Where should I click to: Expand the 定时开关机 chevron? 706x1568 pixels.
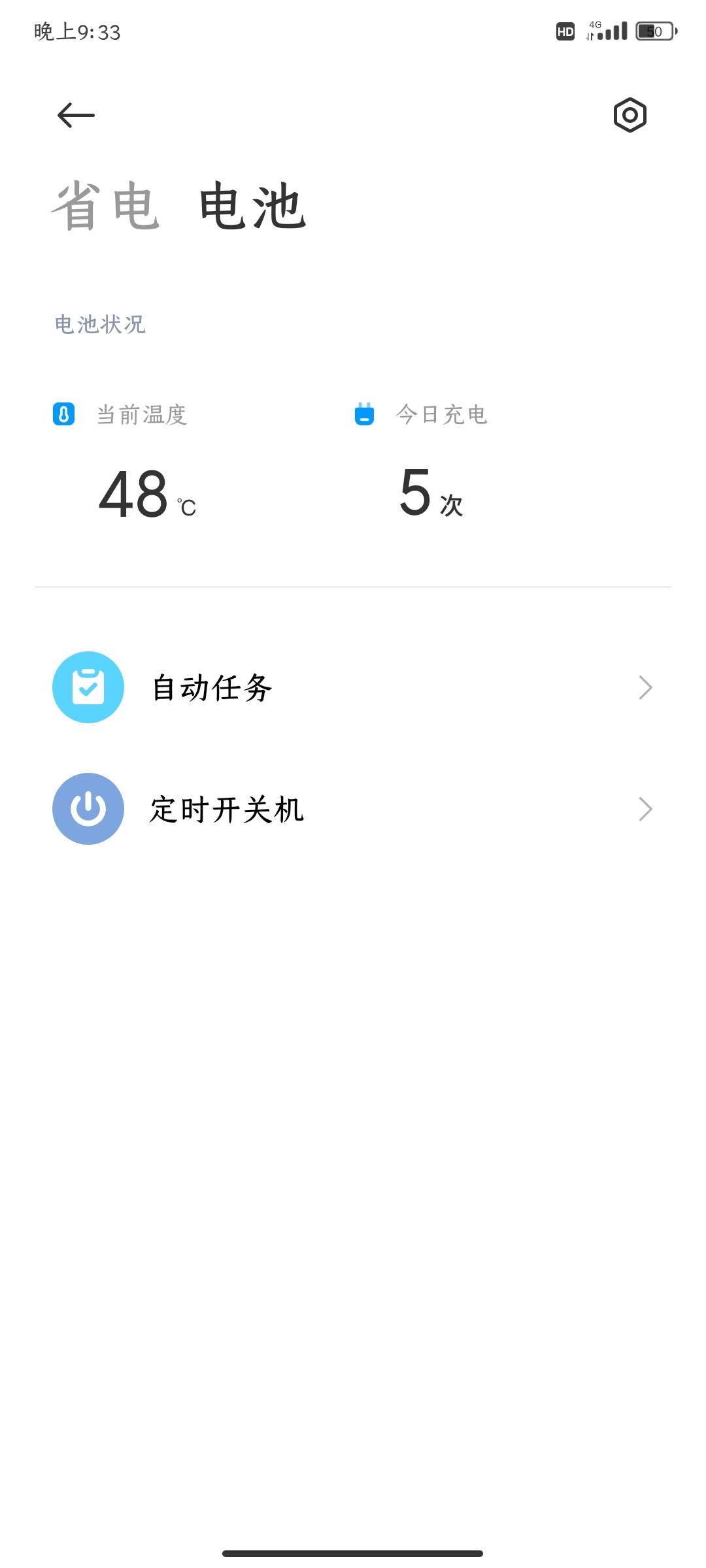[646, 808]
